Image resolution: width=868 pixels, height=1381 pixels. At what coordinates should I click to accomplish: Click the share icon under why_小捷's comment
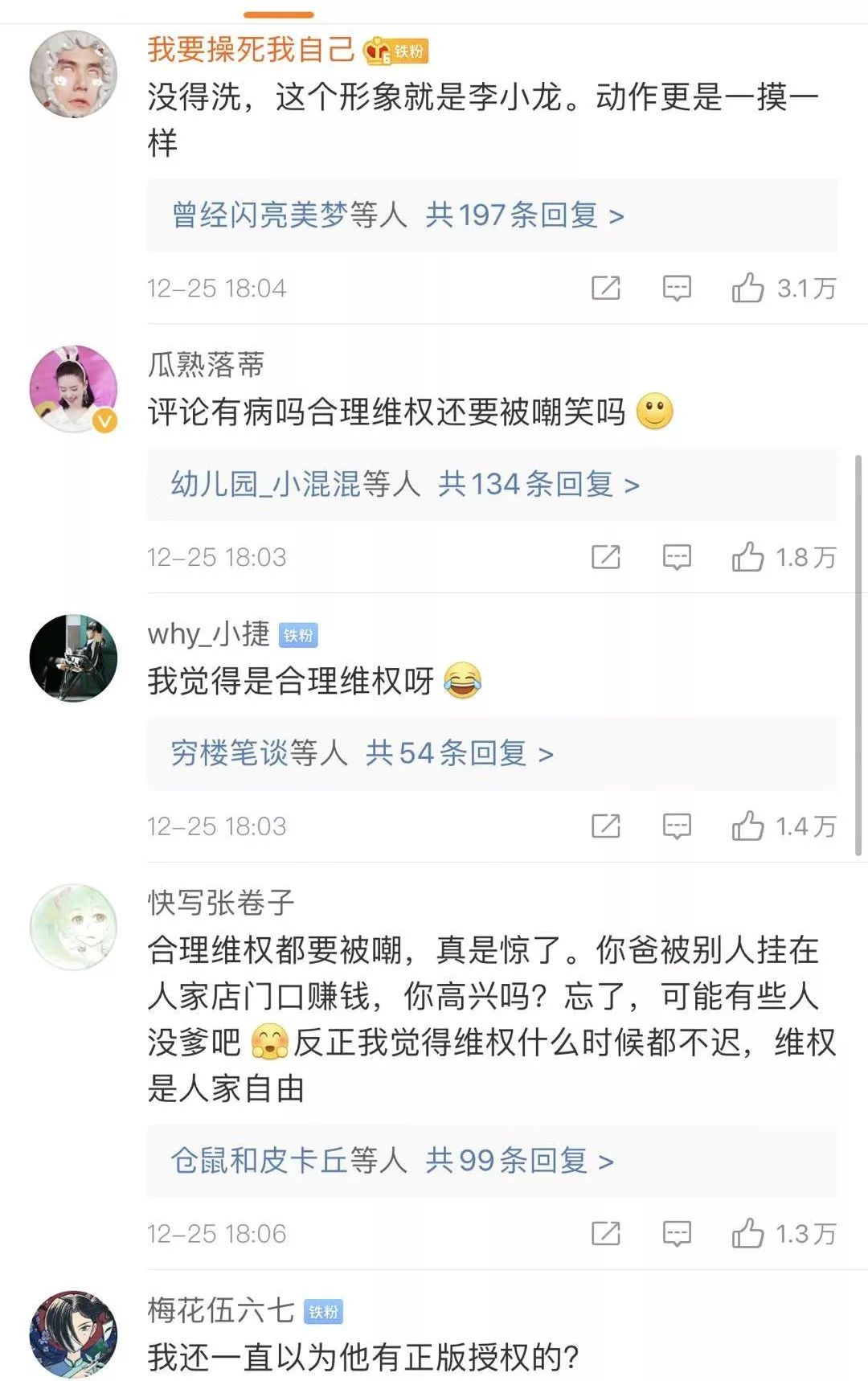point(607,825)
